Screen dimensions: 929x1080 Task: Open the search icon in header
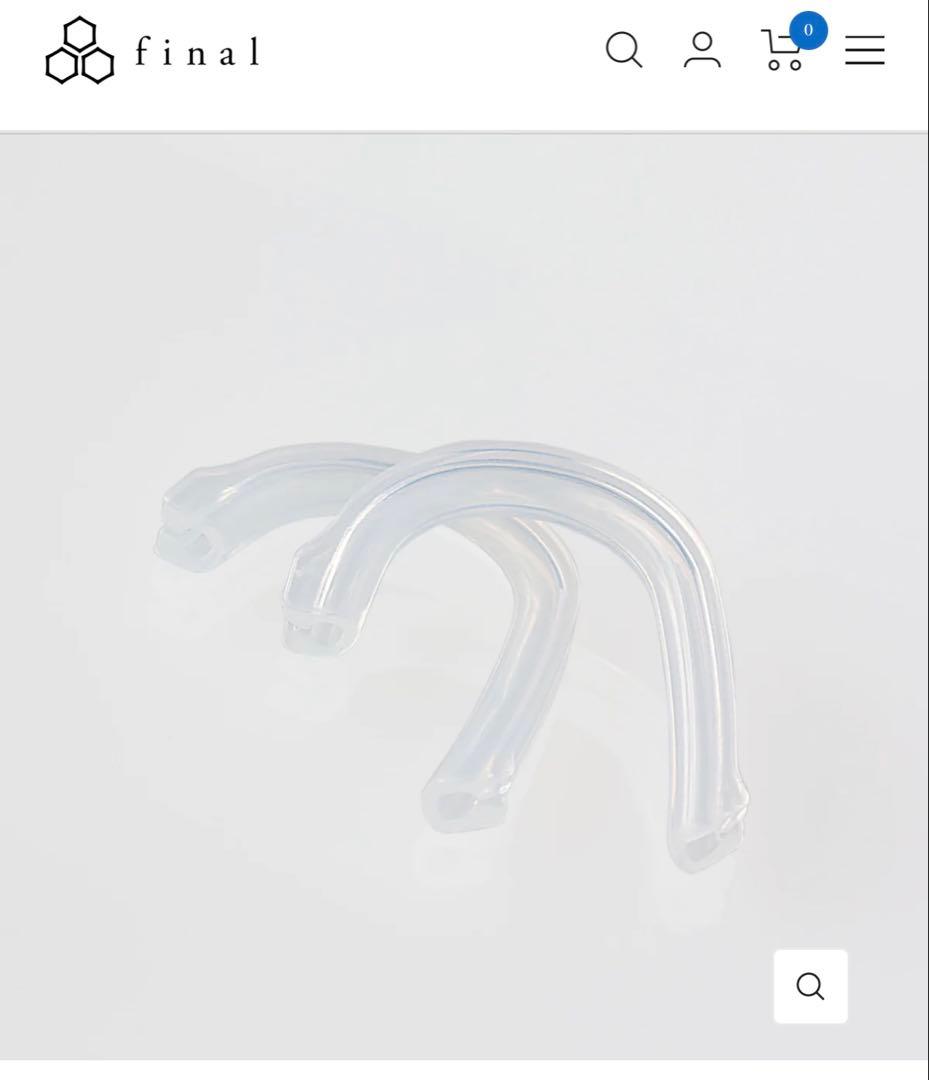click(x=624, y=50)
